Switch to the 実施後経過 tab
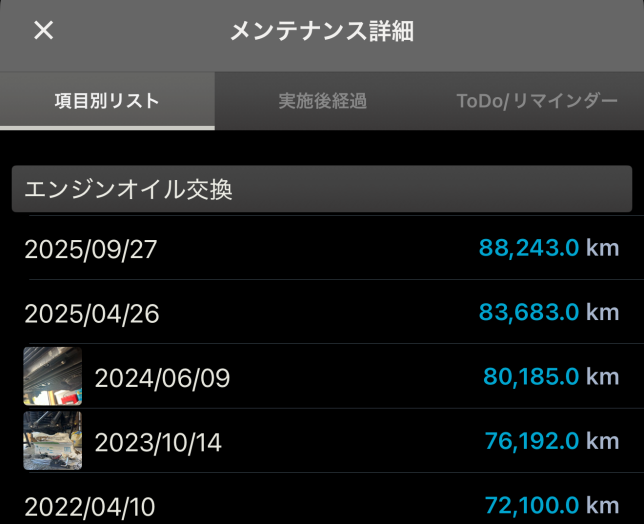644x524 pixels. 322,101
